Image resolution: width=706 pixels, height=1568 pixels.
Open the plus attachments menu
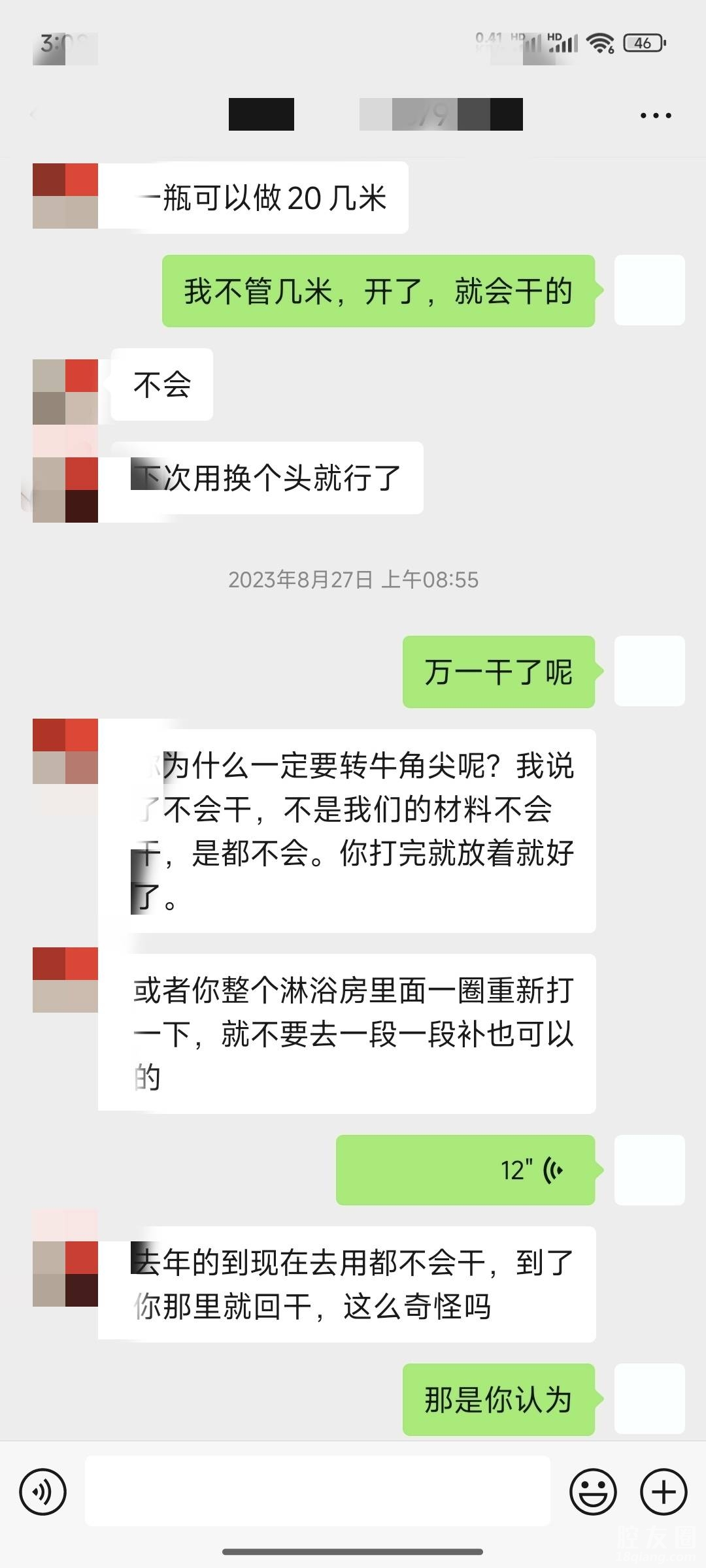664,1492
